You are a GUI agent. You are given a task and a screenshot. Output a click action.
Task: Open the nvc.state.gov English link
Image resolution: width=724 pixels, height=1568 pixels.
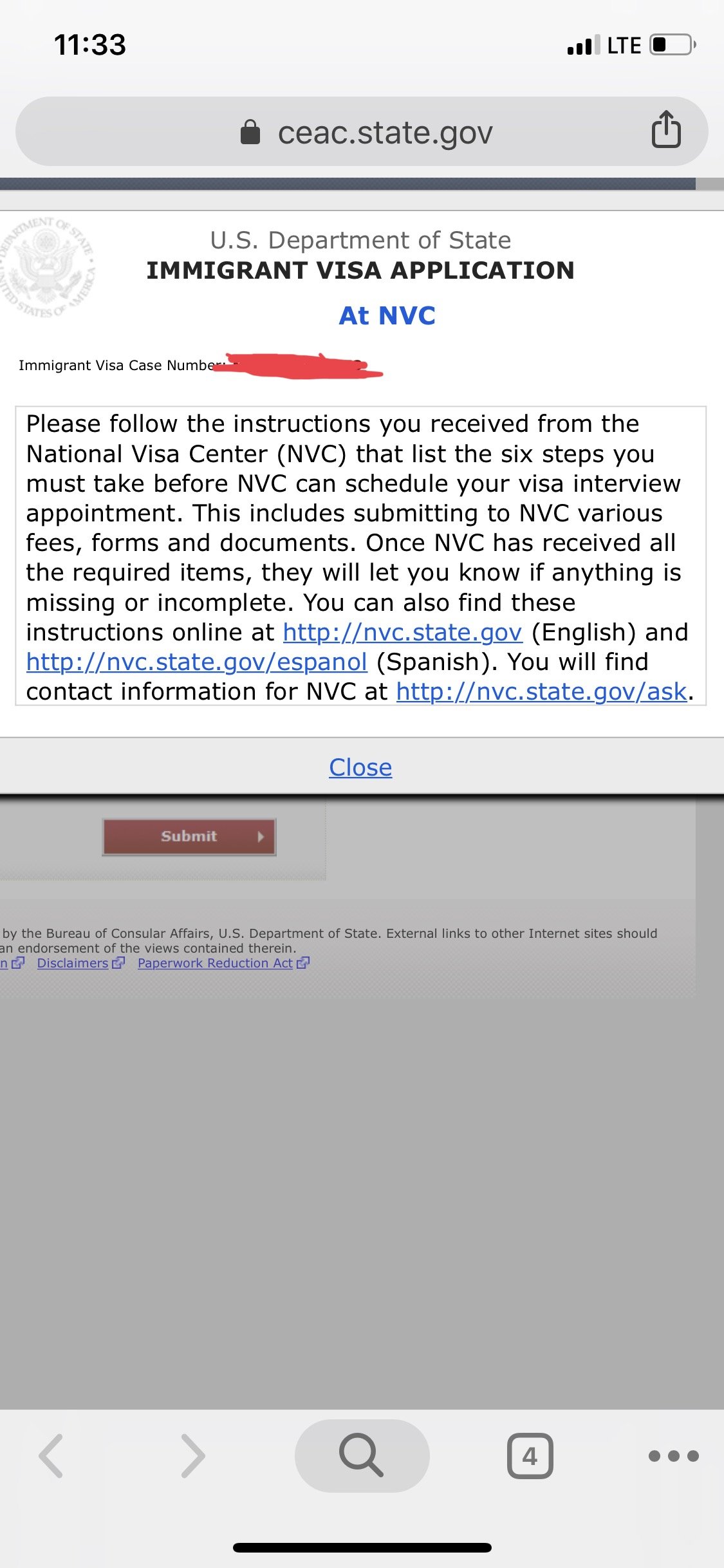[x=402, y=632]
